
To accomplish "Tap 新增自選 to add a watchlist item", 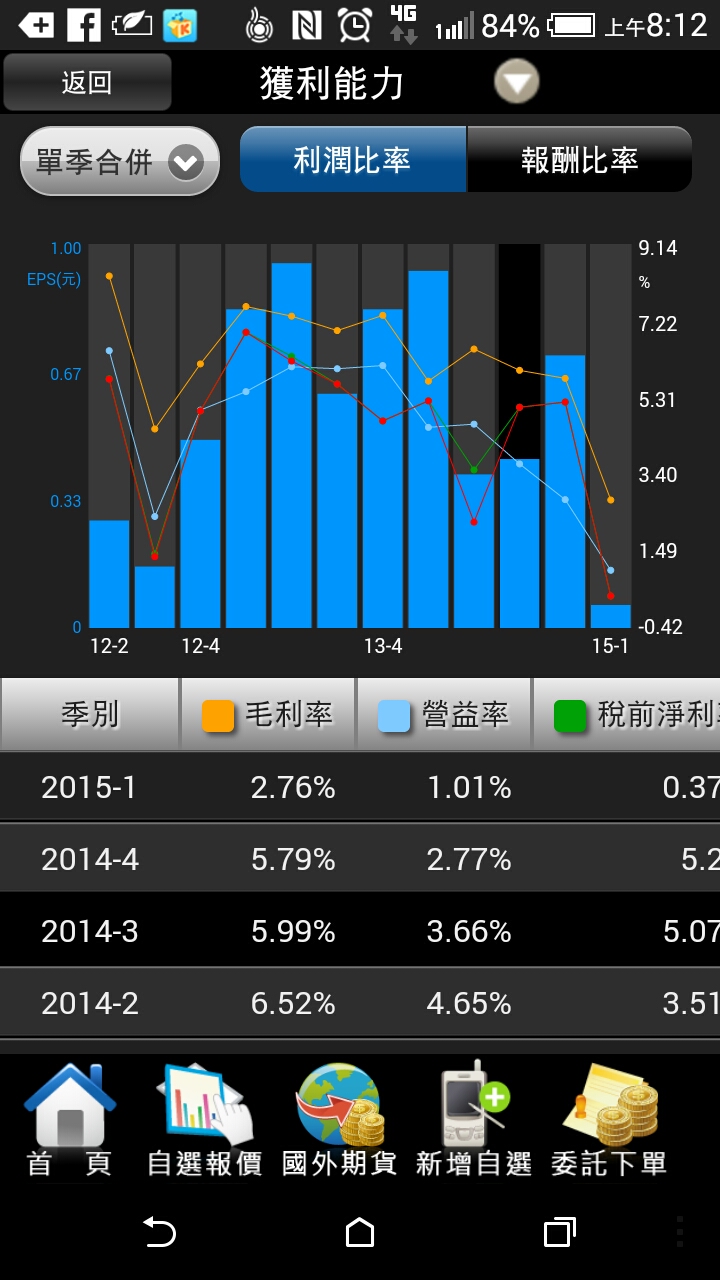I will [x=474, y=1121].
